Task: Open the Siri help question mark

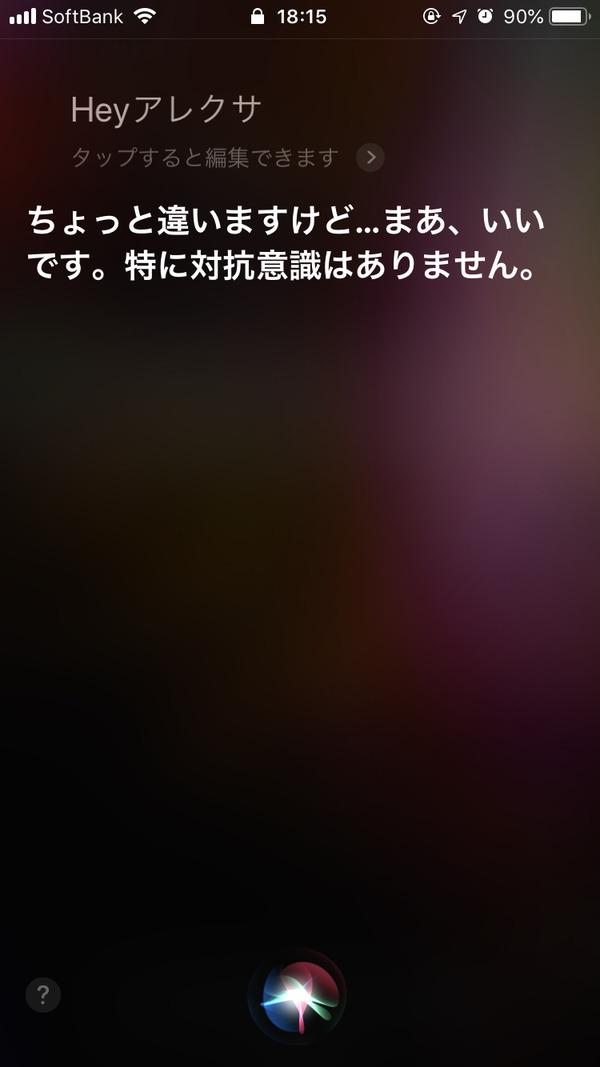Action: click(x=43, y=995)
